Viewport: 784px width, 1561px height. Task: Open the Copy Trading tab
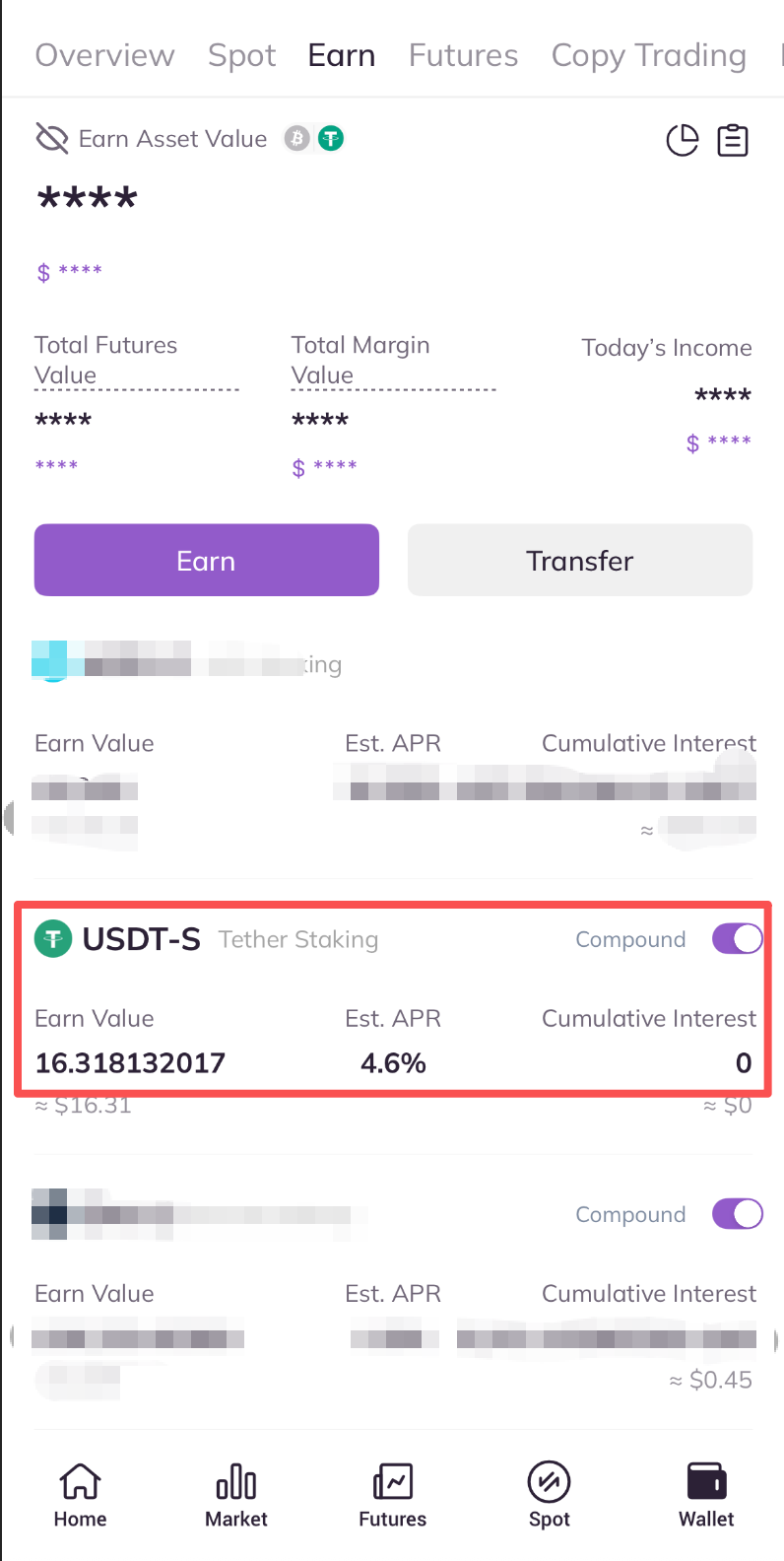(x=648, y=55)
